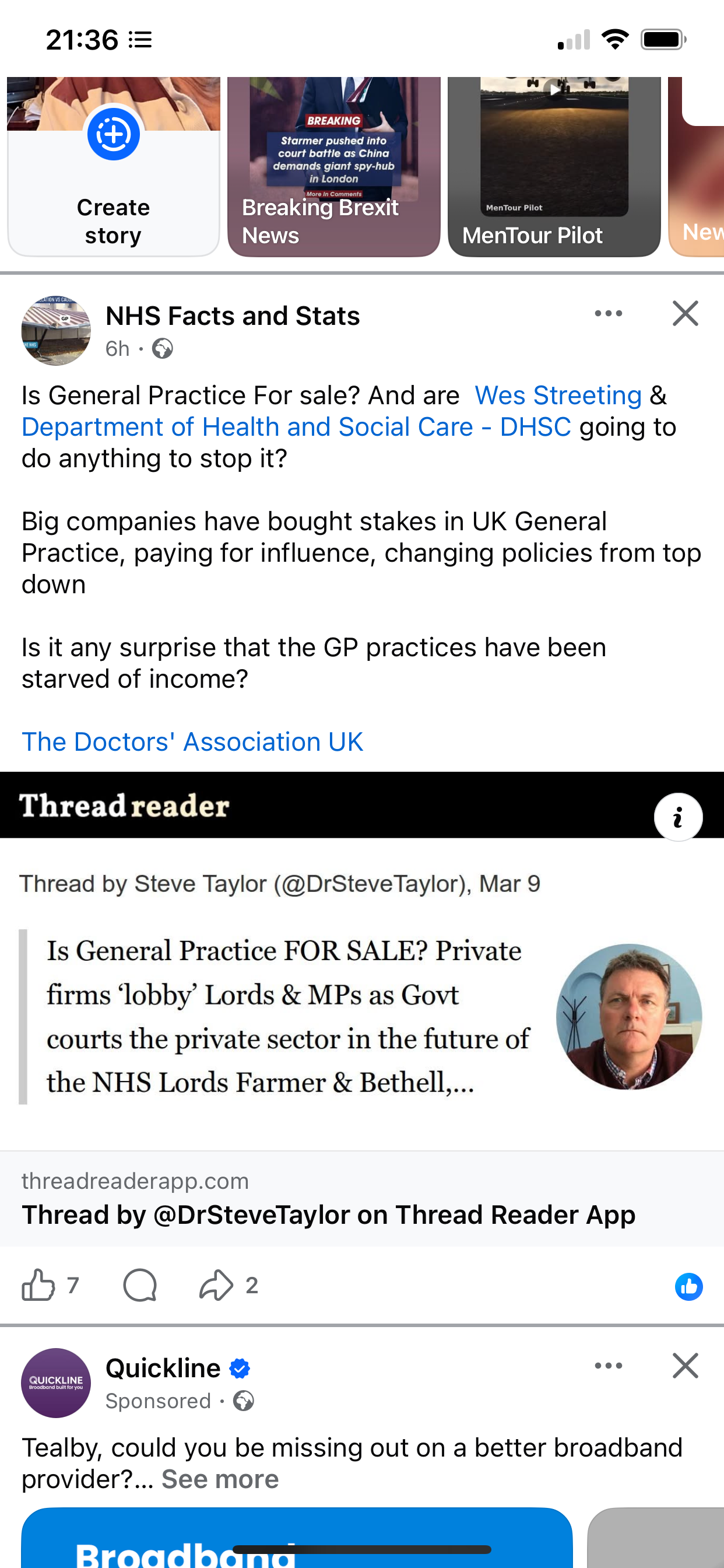The image size is (724, 1568).
Task: Open Department of Health and Social Care link
Action: [x=296, y=428]
